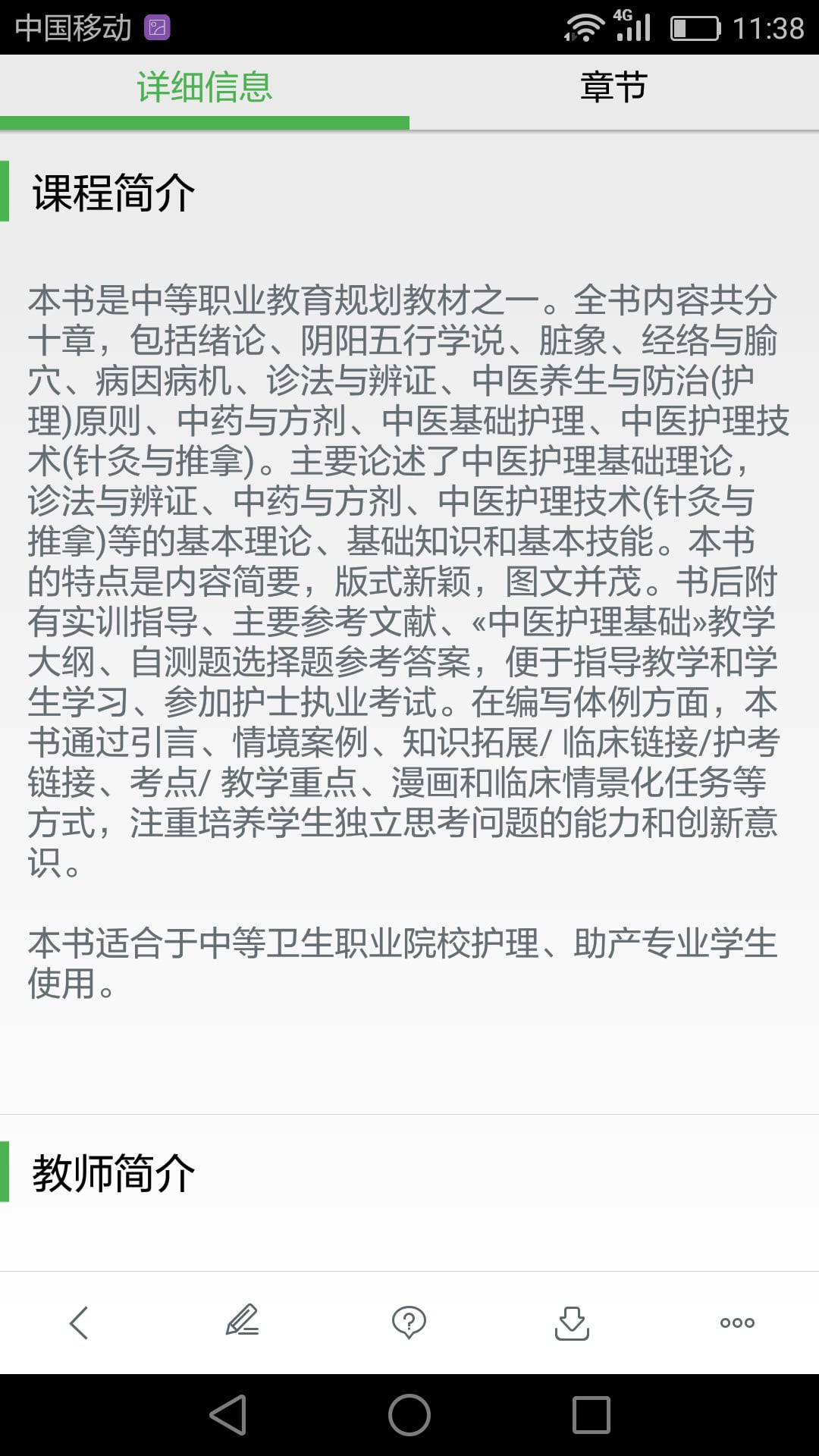The width and height of the screenshot is (819, 1456).
Task: Switch to the 章节 tab
Action: pos(614,87)
